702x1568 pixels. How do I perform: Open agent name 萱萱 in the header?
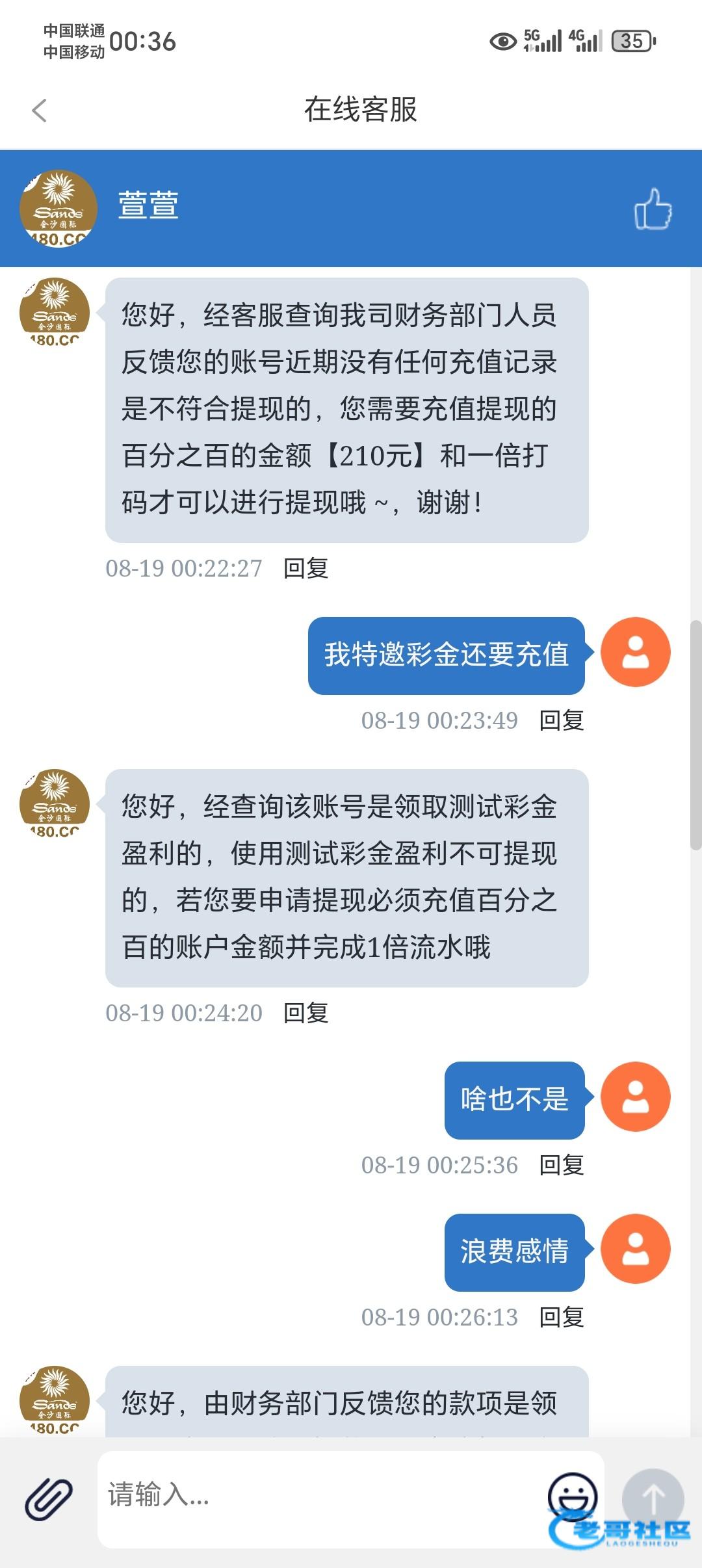pyautogui.click(x=148, y=205)
